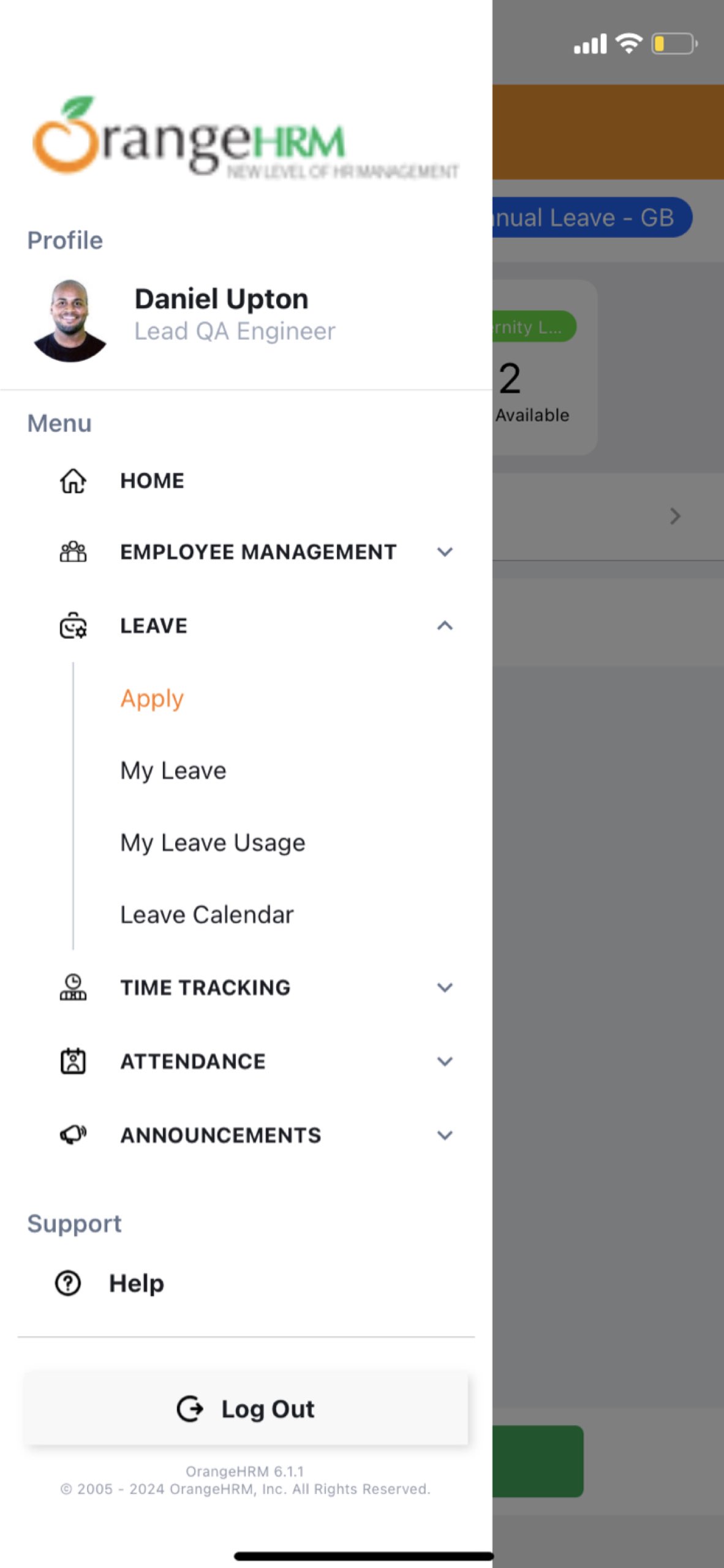Collapse the Leave section
Screen dimensions: 724x1568
coord(445,625)
